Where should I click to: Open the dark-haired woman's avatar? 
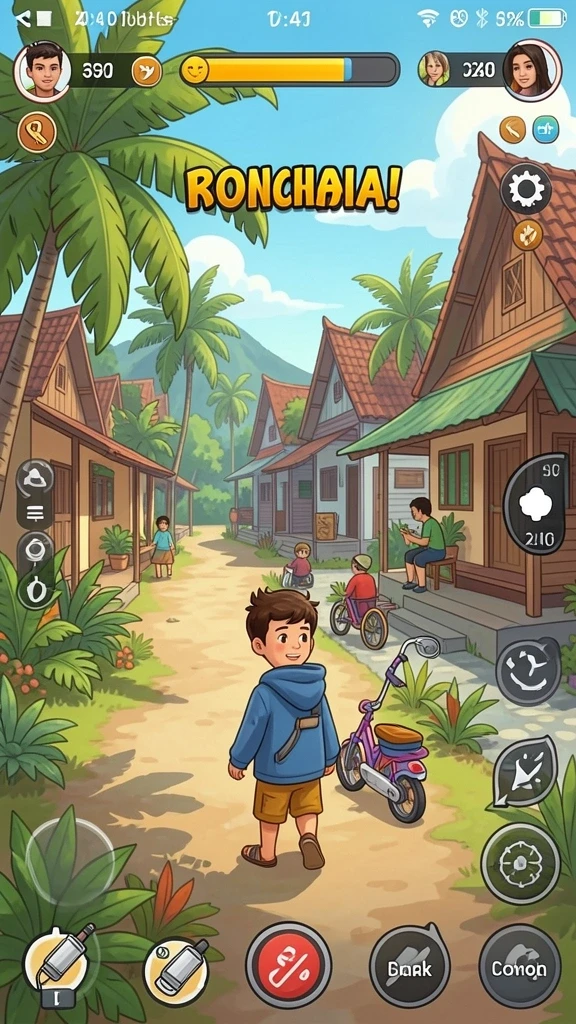click(x=532, y=69)
